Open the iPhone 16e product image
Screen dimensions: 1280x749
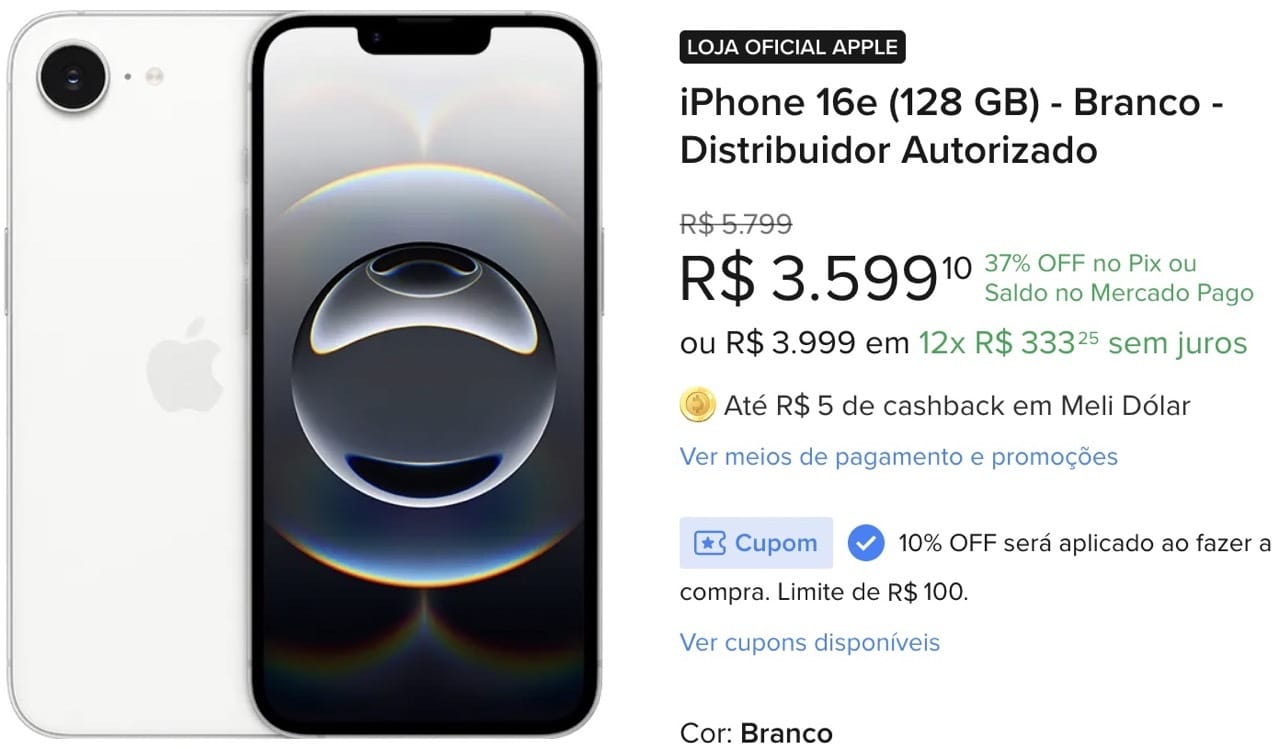305,375
